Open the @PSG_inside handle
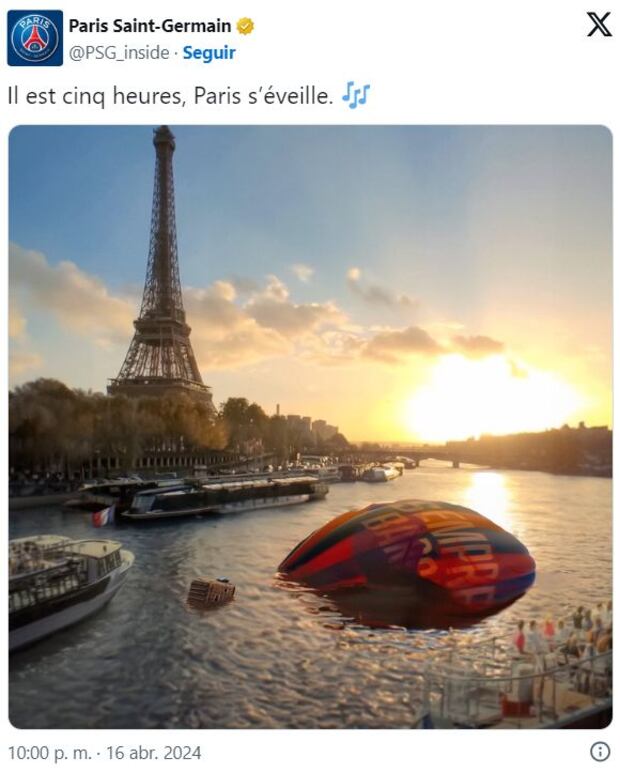 coord(119,53)
